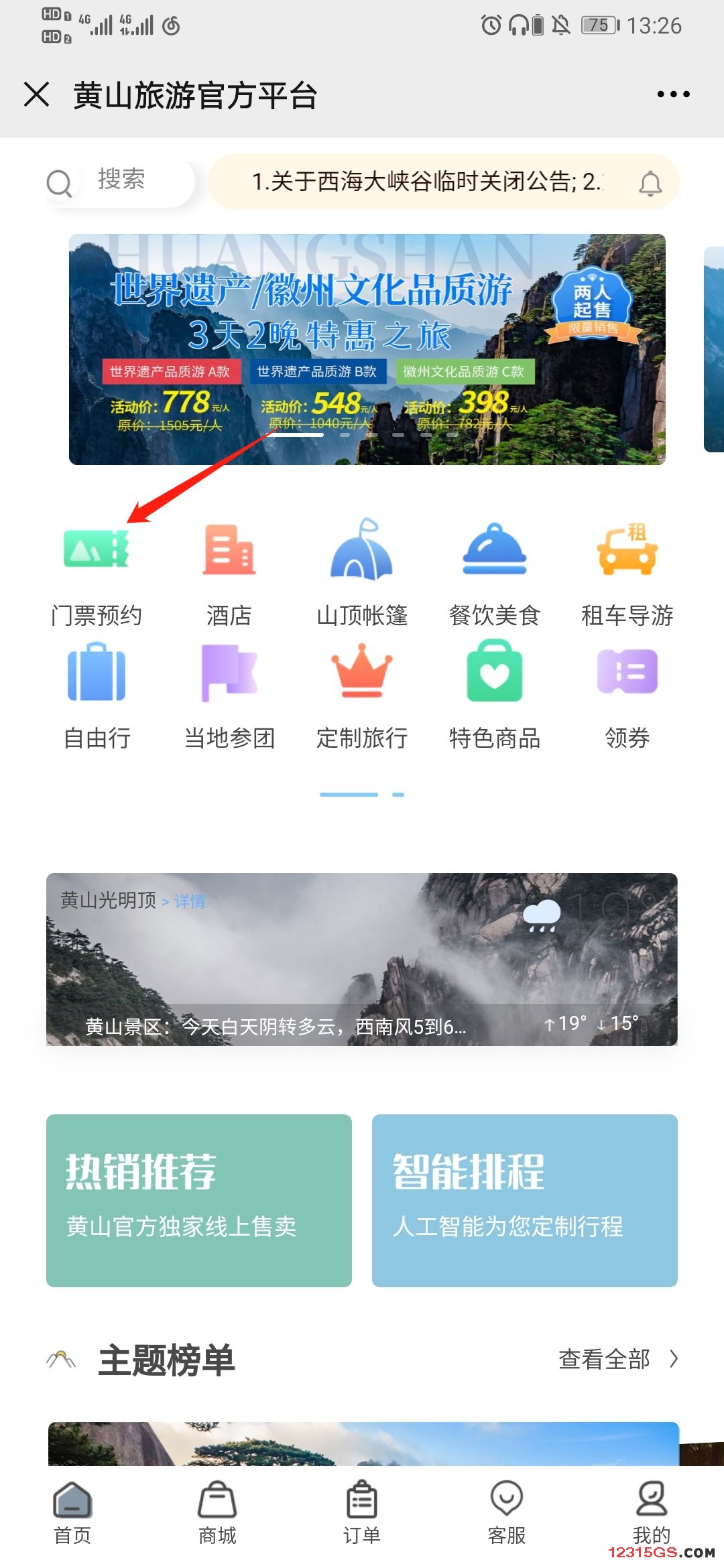
Task: Tap the 搜索 search box
Action: pos(121,181)
